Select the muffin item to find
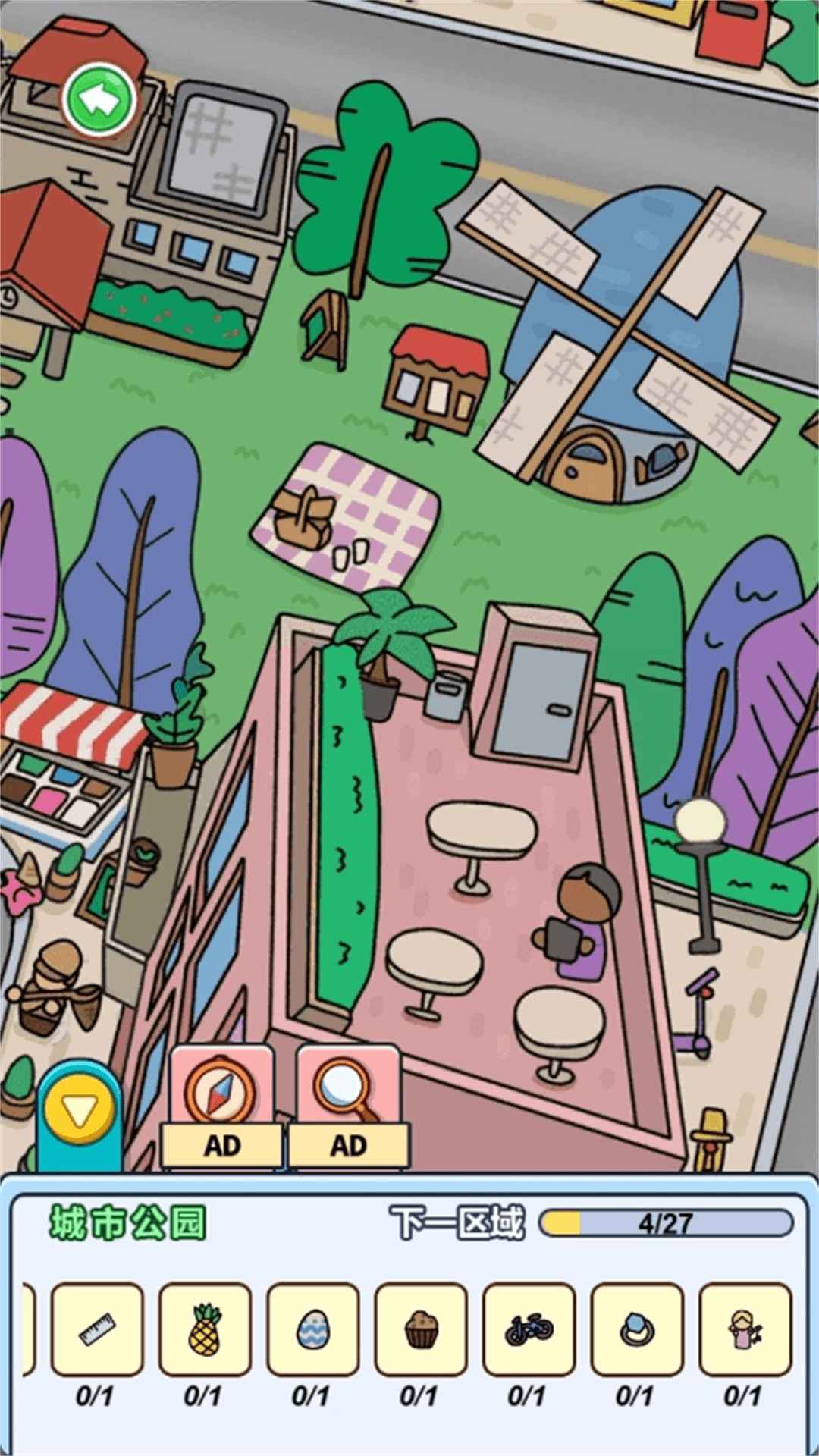819x1456 pixels. point(421,1330)
